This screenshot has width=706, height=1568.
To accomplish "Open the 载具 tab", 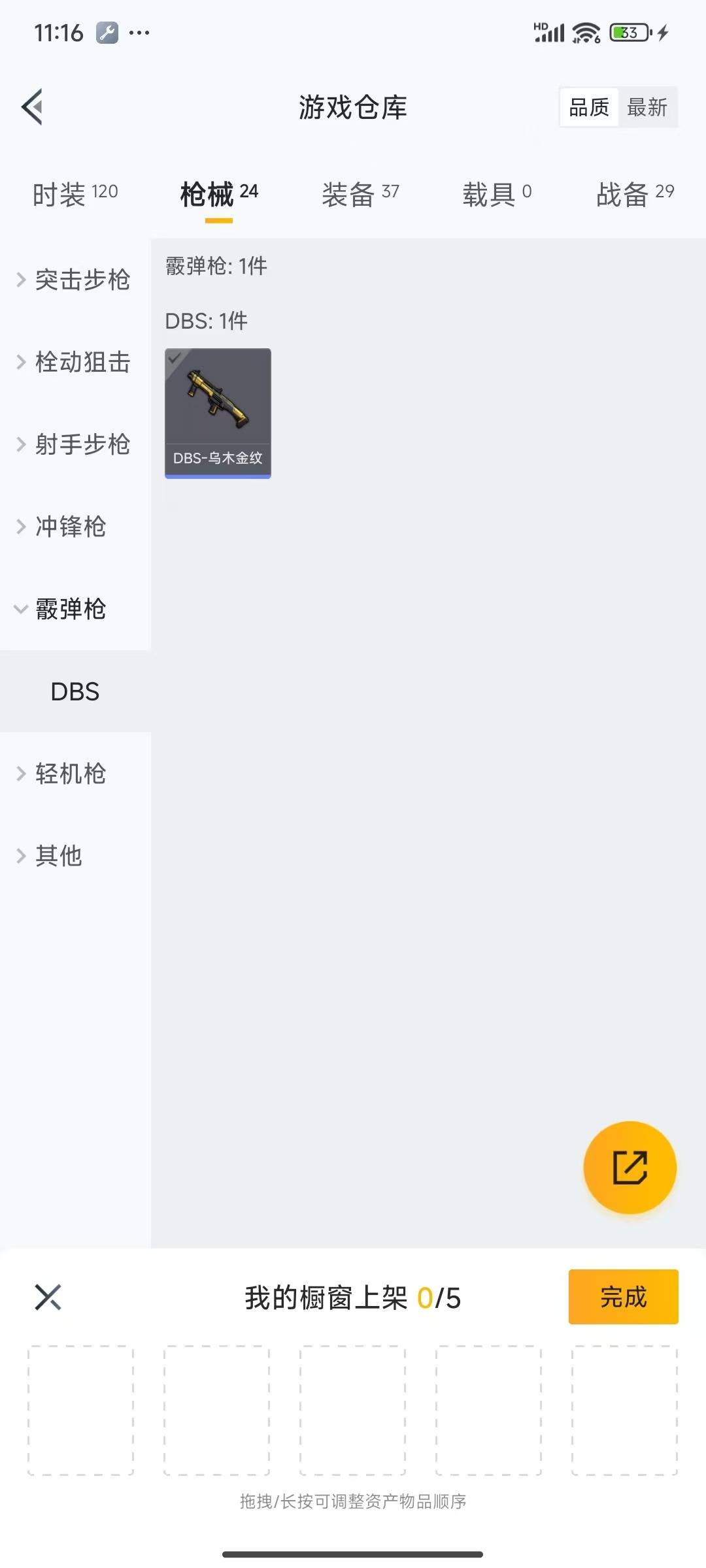I will (x=497, y=194).
